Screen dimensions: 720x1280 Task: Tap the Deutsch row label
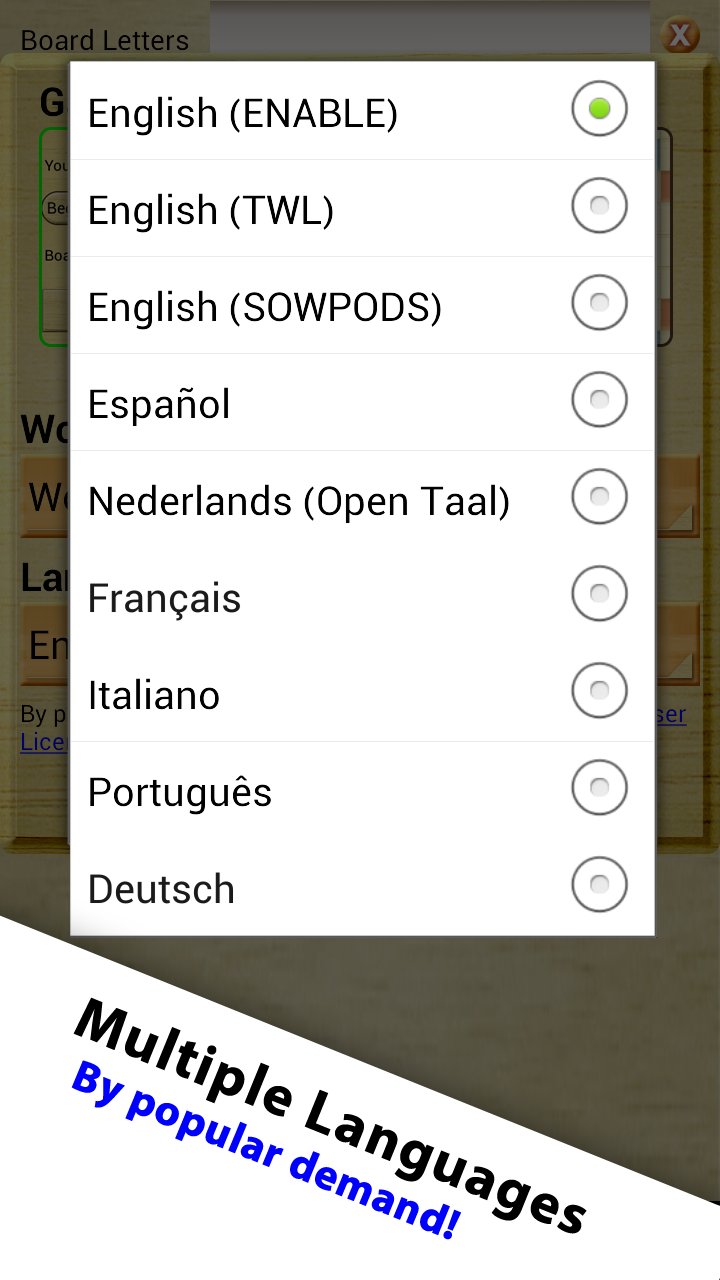(x=161, y=887)
